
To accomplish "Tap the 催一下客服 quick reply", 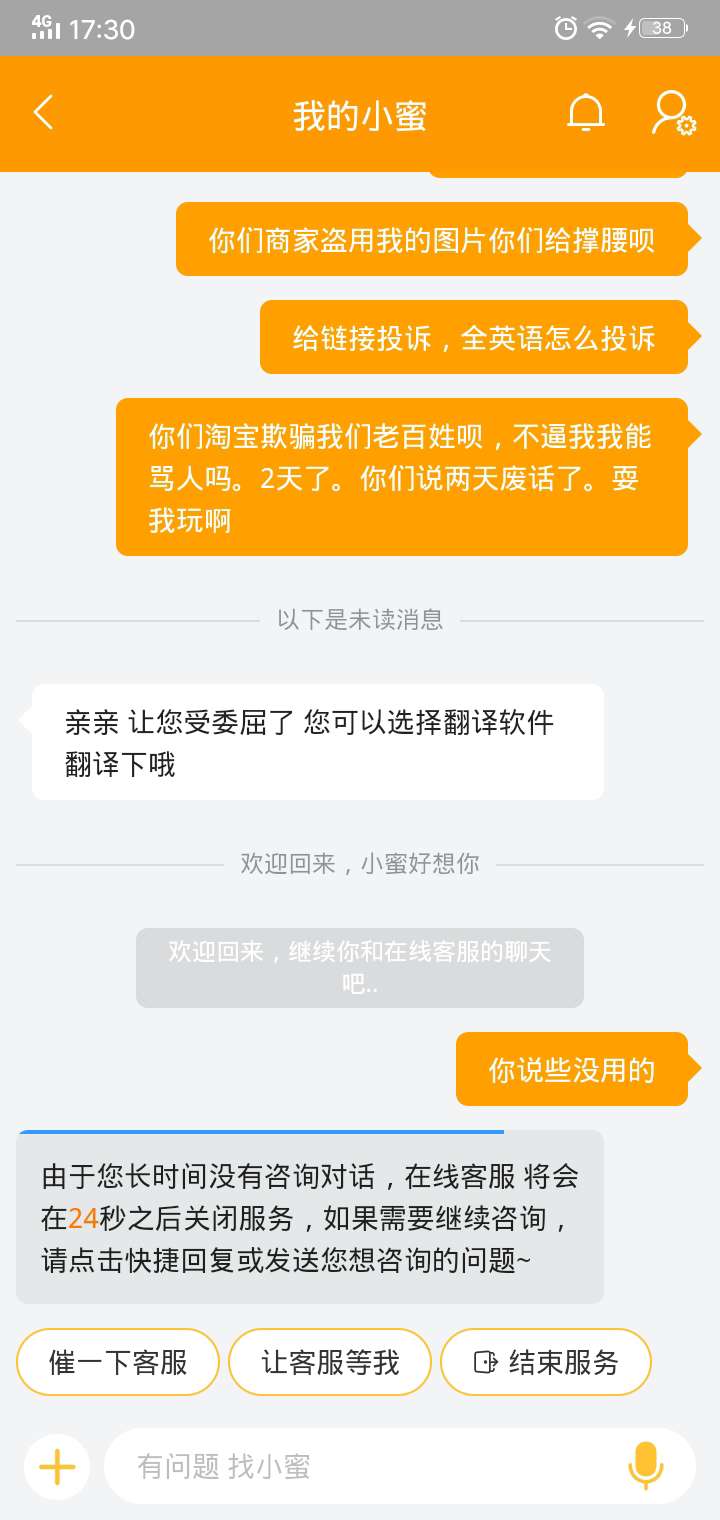I will pyautogui.click(x=118, y=1362).
